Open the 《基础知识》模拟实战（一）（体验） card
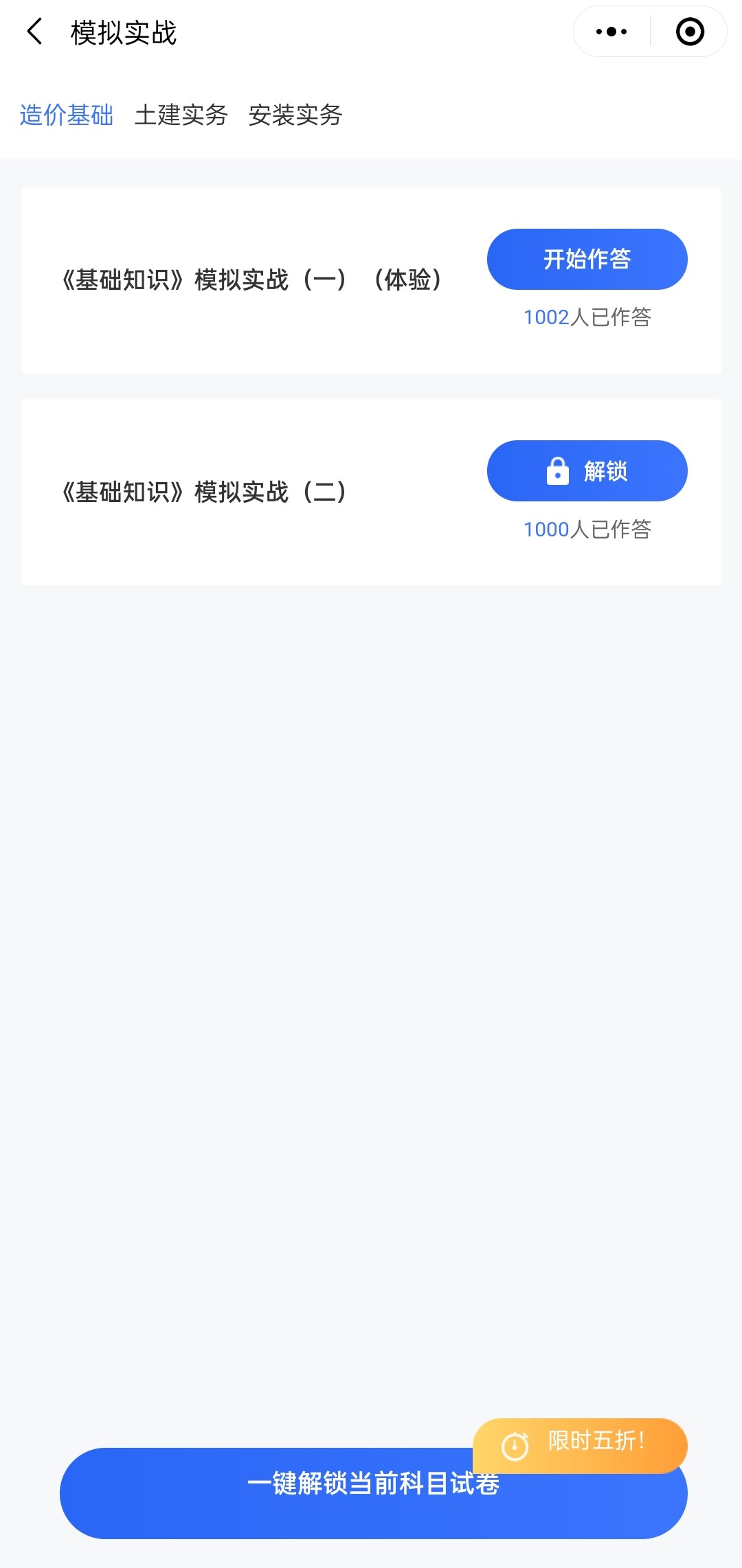The image size is (742, 1568). tap(251, 280)
